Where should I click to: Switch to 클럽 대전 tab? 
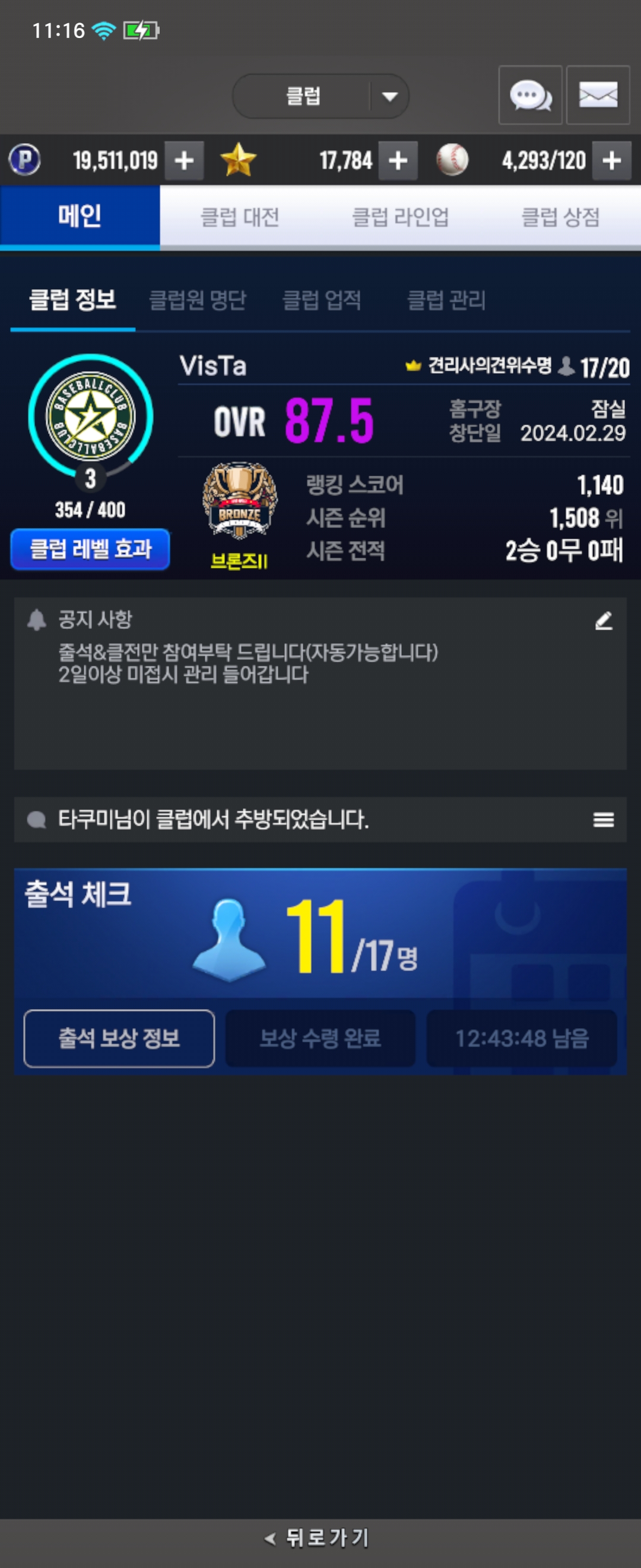click(x=240, y=217)
